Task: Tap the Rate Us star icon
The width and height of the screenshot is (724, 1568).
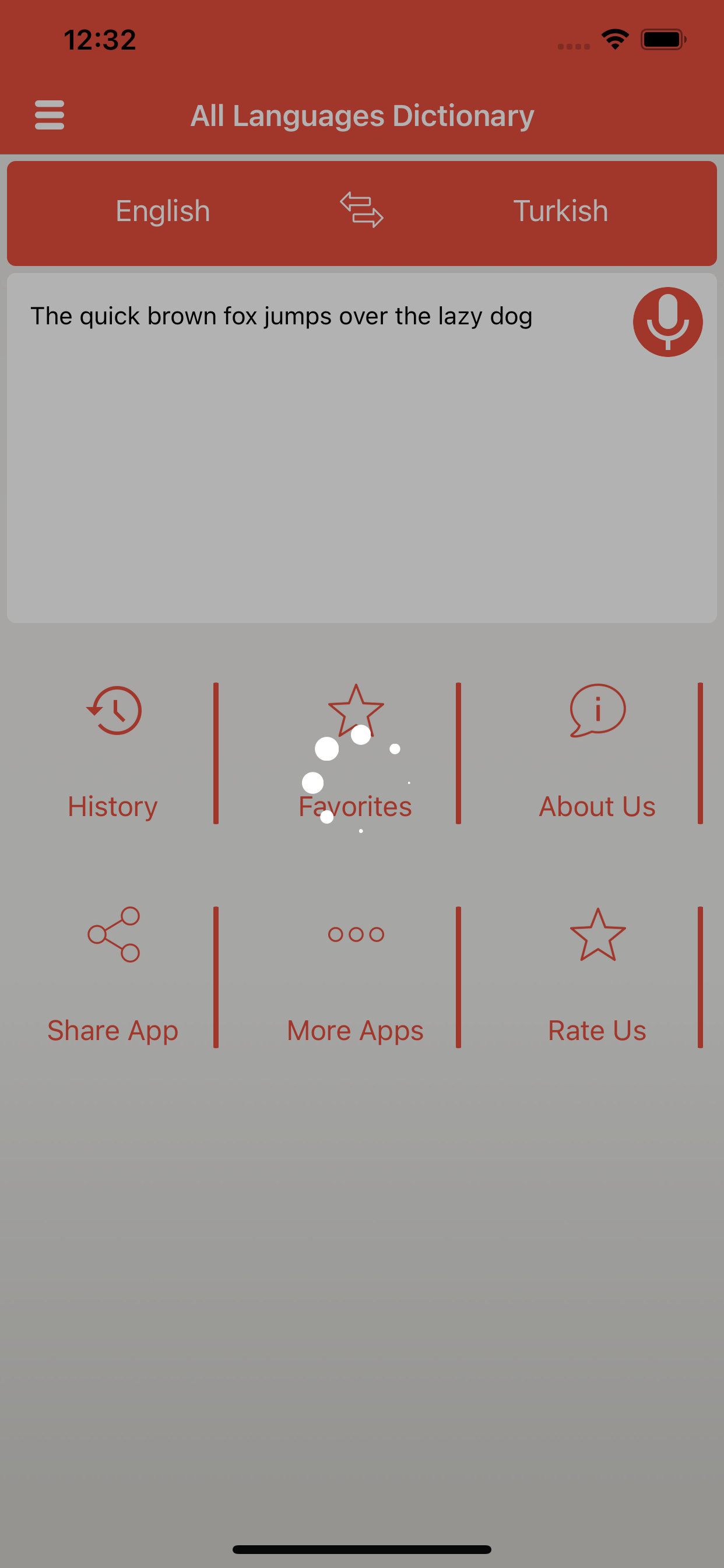Action: [x=598, y=935]
